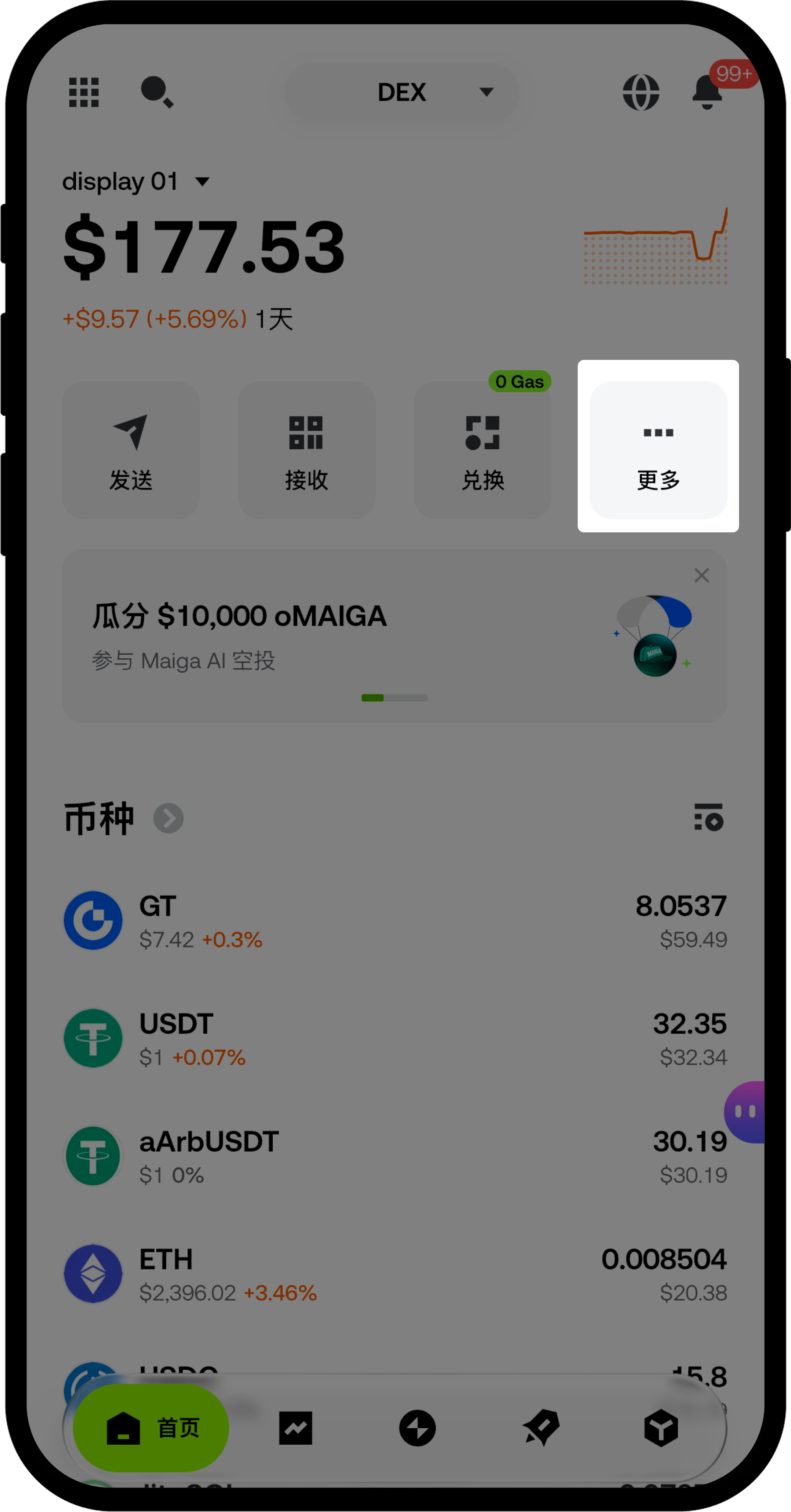Open the USDT token row
791x1512 pixels.
click(395, 1038)
